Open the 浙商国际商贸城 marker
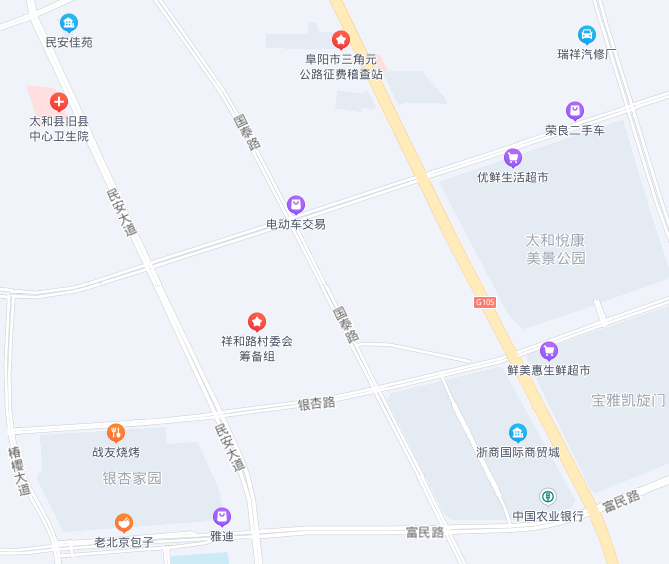The height and width of the screenshot is (564, 669). click(x=517, y=433)
